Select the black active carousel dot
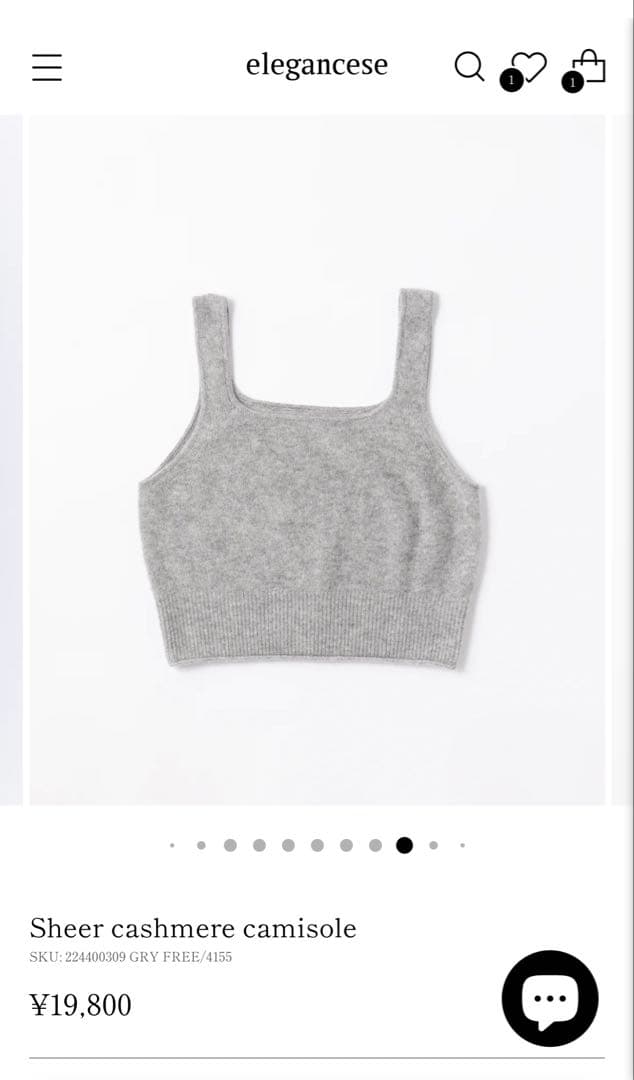Screen dimensions: 634x1080 (x=404, y=845)
